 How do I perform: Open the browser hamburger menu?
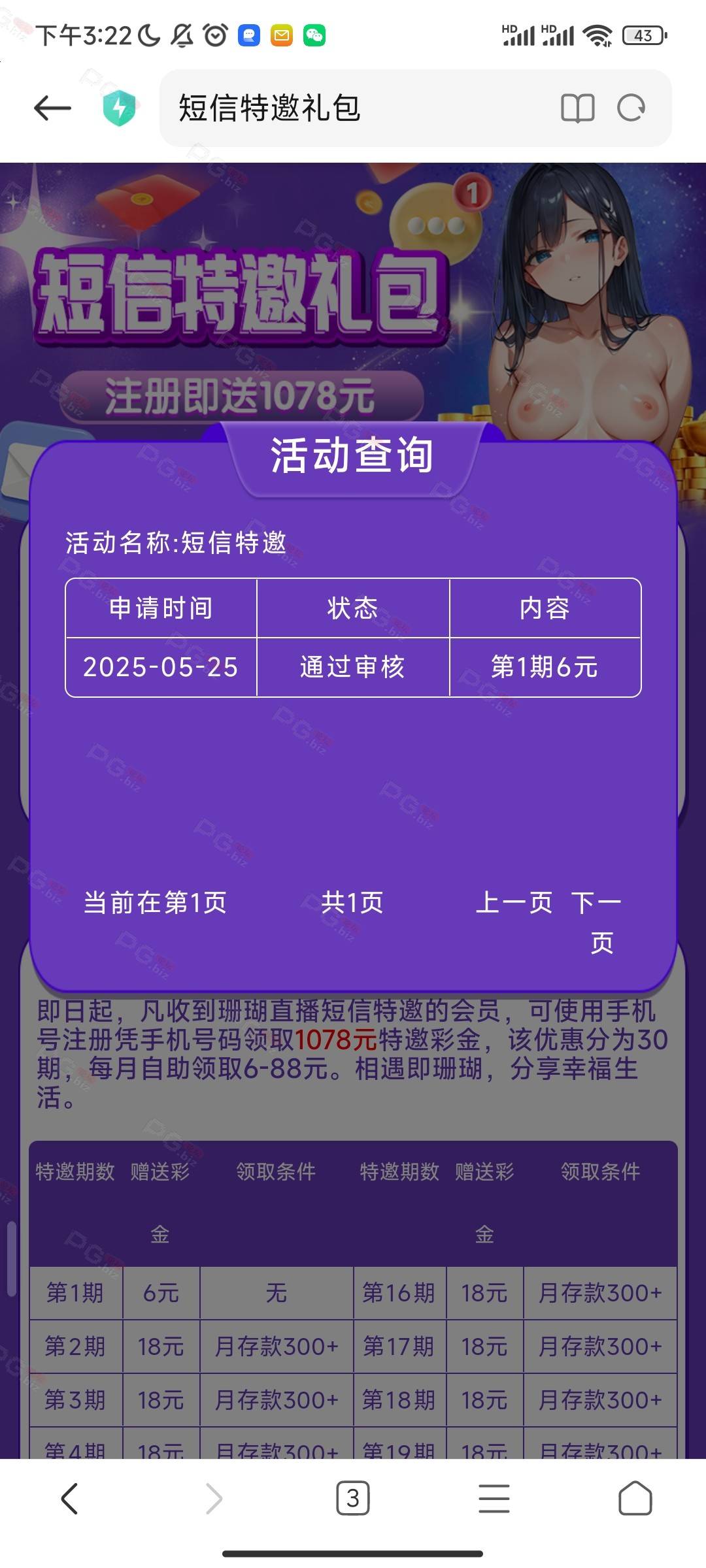(x=494, y=1498)
